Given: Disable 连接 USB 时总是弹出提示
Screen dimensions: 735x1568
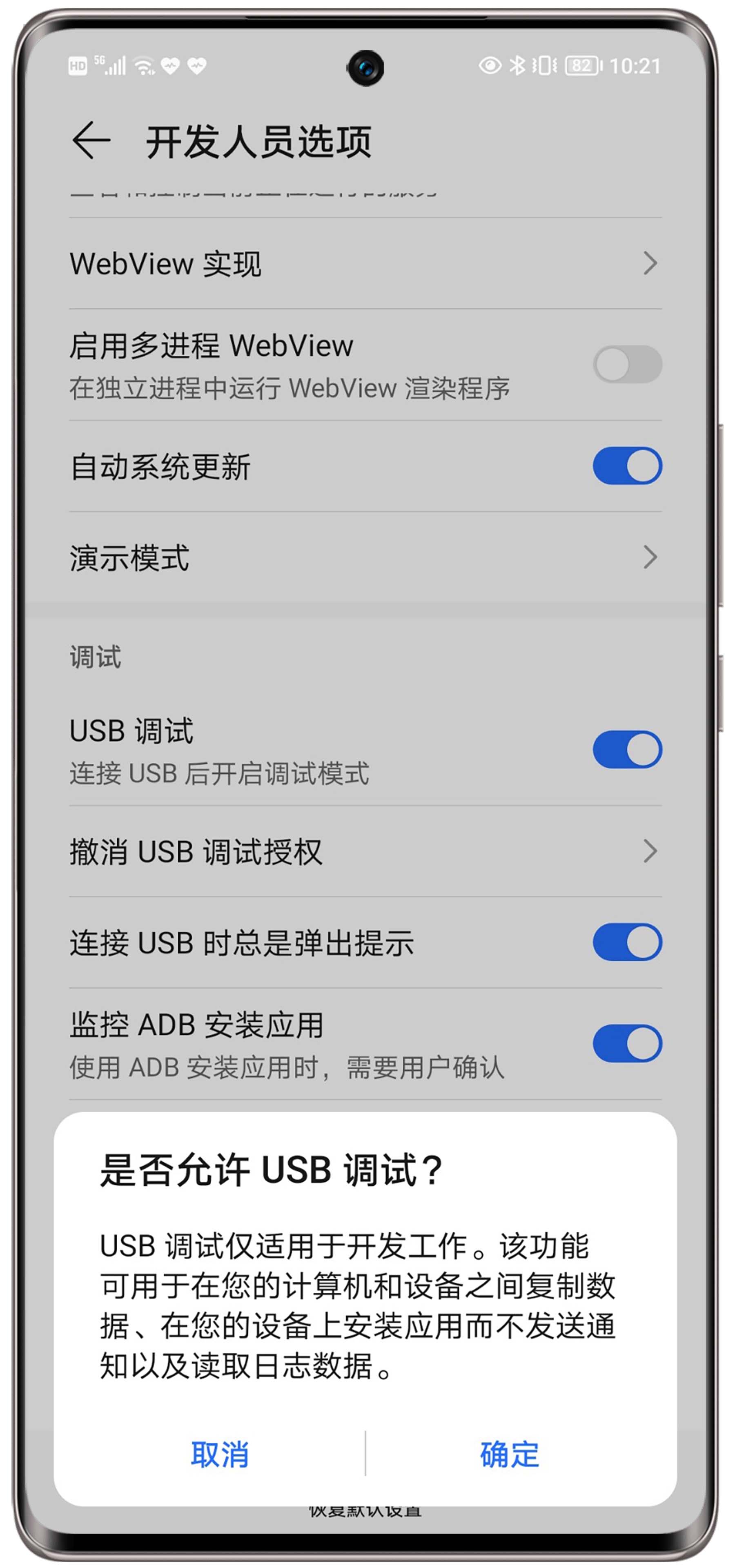Looking at the screenshot, I should pyautogui.click(x=627, y=942).
